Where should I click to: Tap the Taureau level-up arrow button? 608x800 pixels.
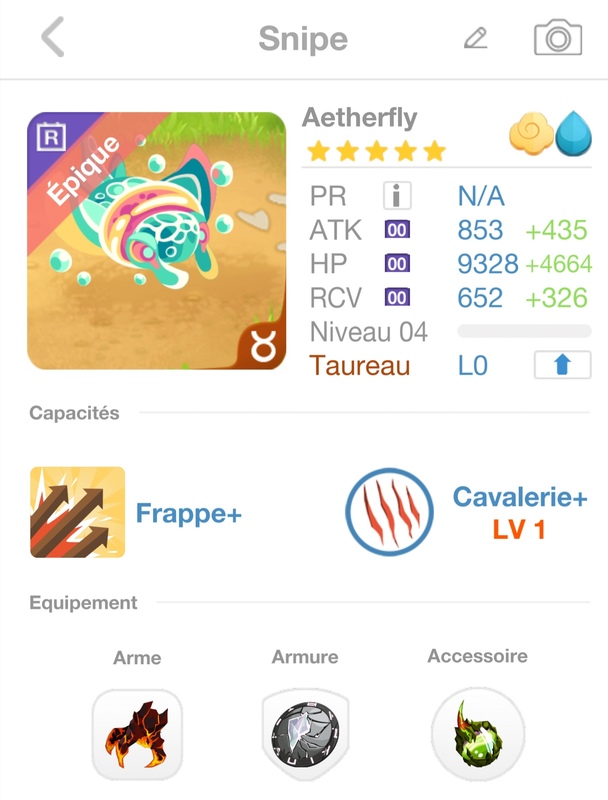coord(561,365)
